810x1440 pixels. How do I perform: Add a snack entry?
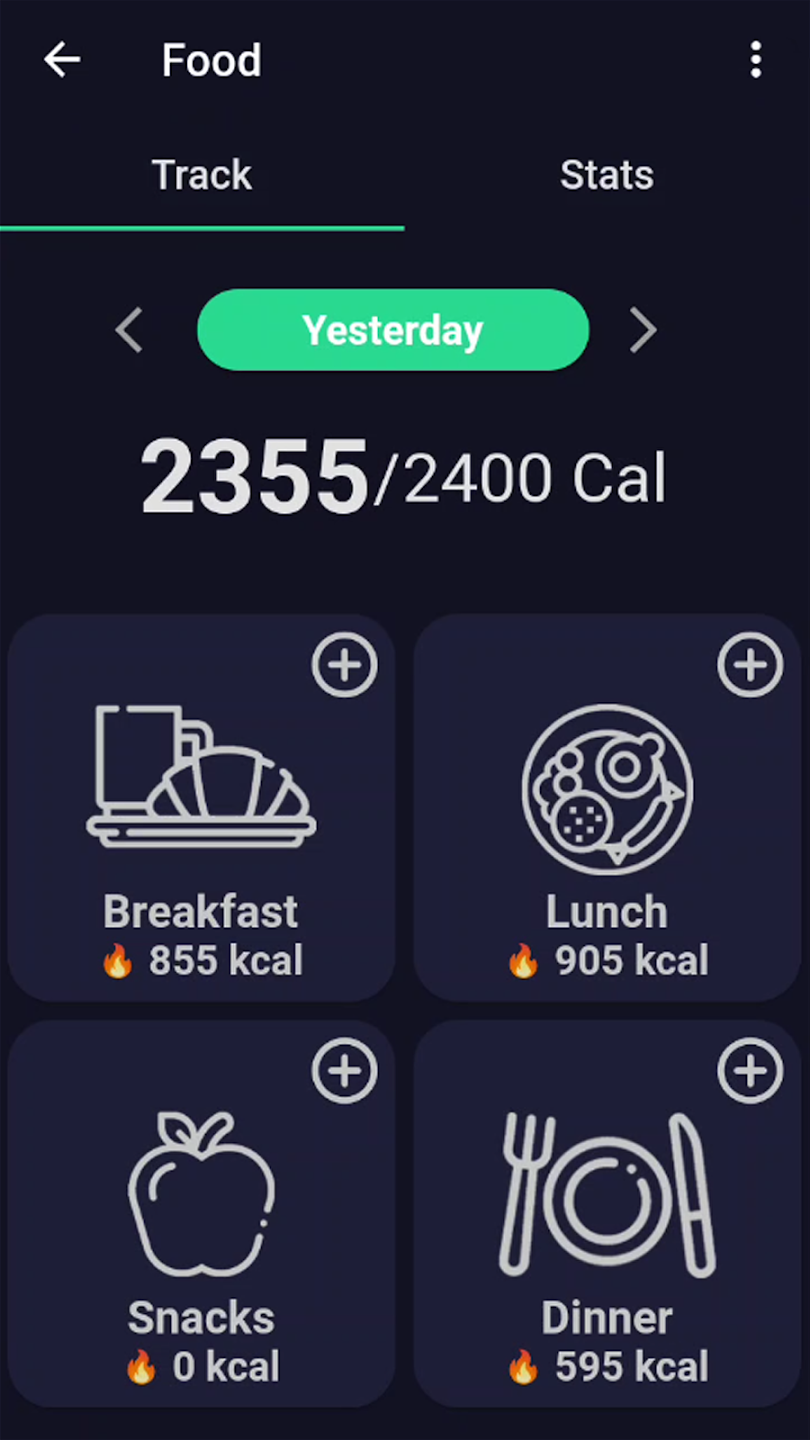[x=344, y=1071]
